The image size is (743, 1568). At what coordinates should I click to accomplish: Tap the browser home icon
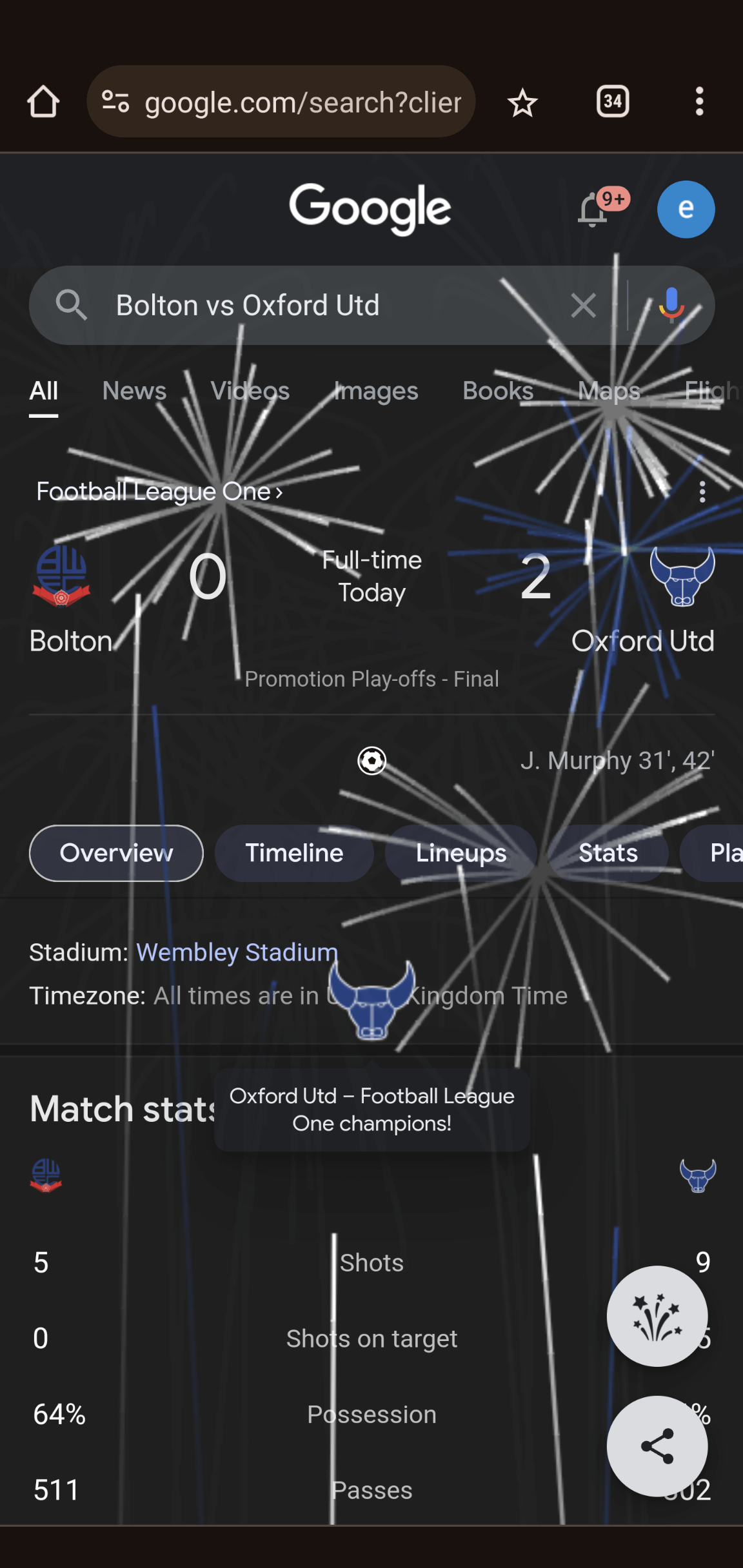click(43, 102)
